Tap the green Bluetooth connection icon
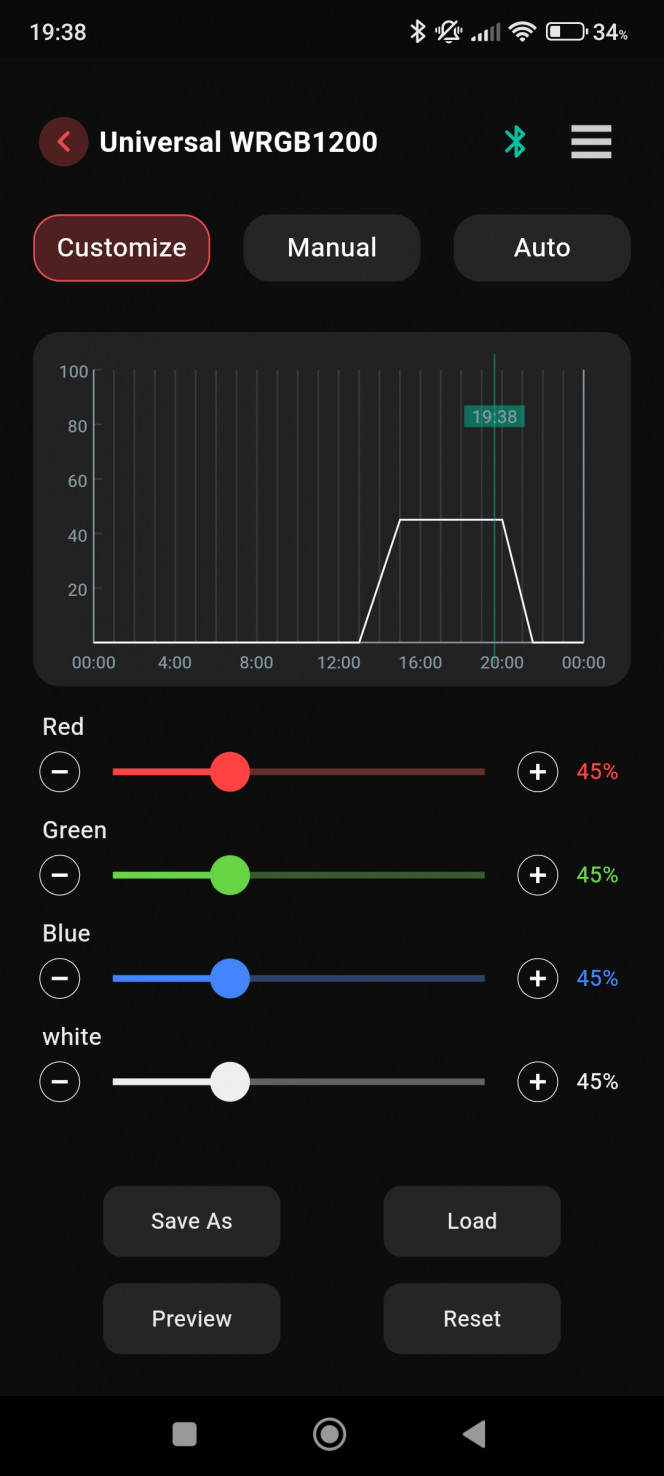664x1476 pixels. coord(515,142)
